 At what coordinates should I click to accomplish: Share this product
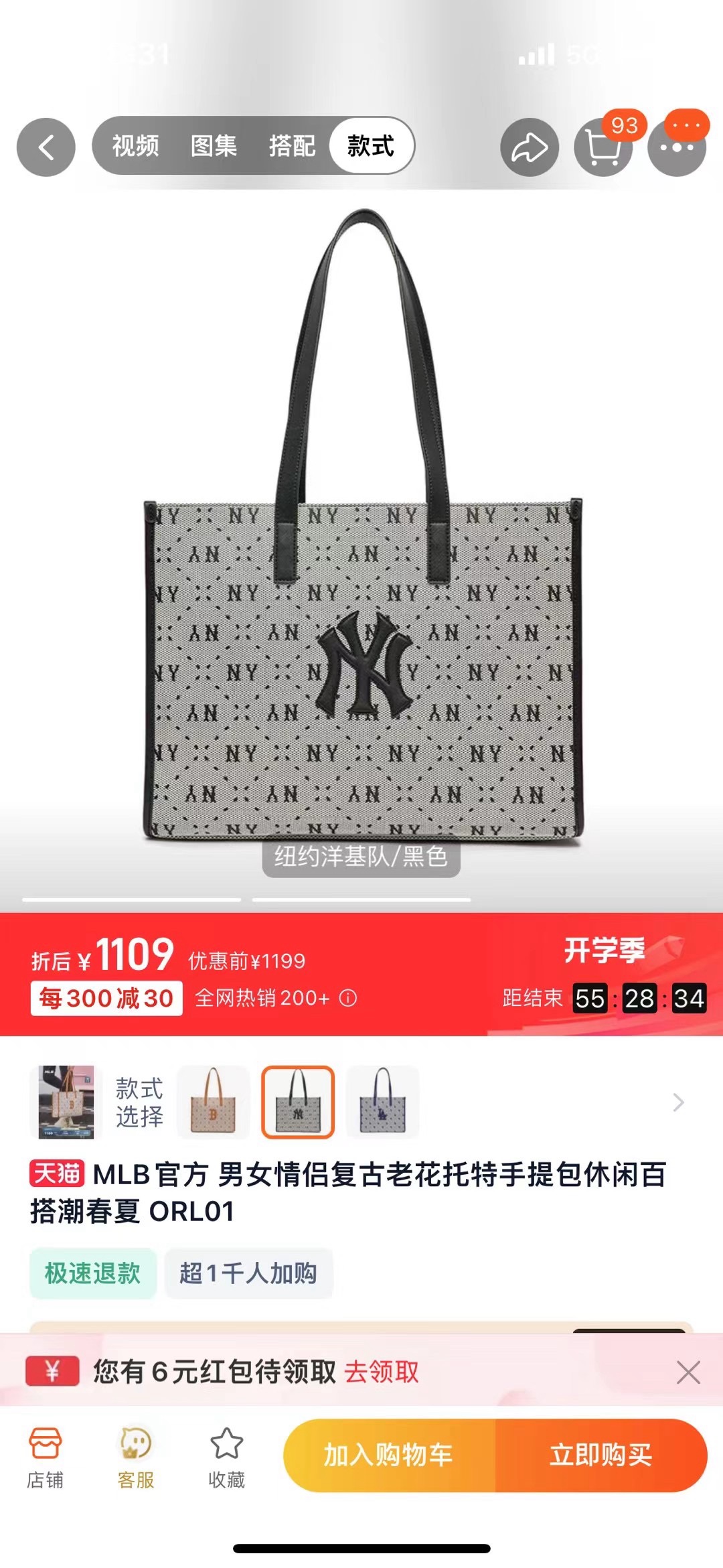point(530,147)
